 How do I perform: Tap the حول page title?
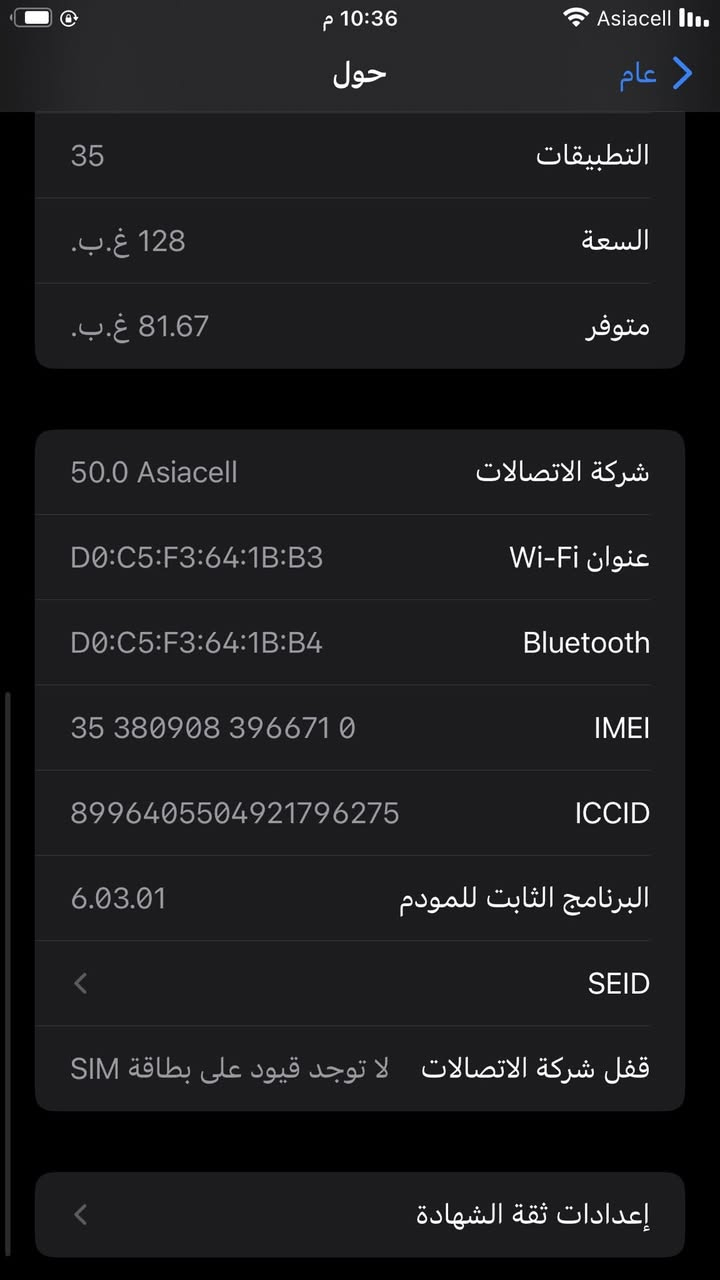[358, 73]
